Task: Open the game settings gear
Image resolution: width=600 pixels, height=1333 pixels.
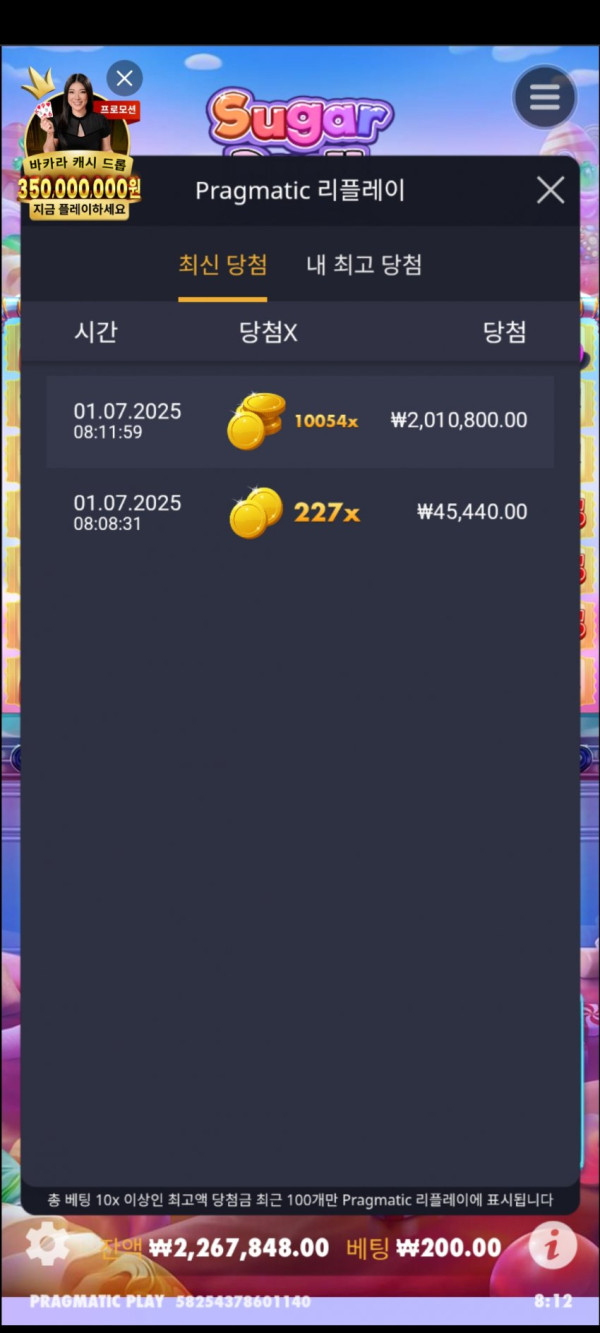Action: (x=47, y=1245)
